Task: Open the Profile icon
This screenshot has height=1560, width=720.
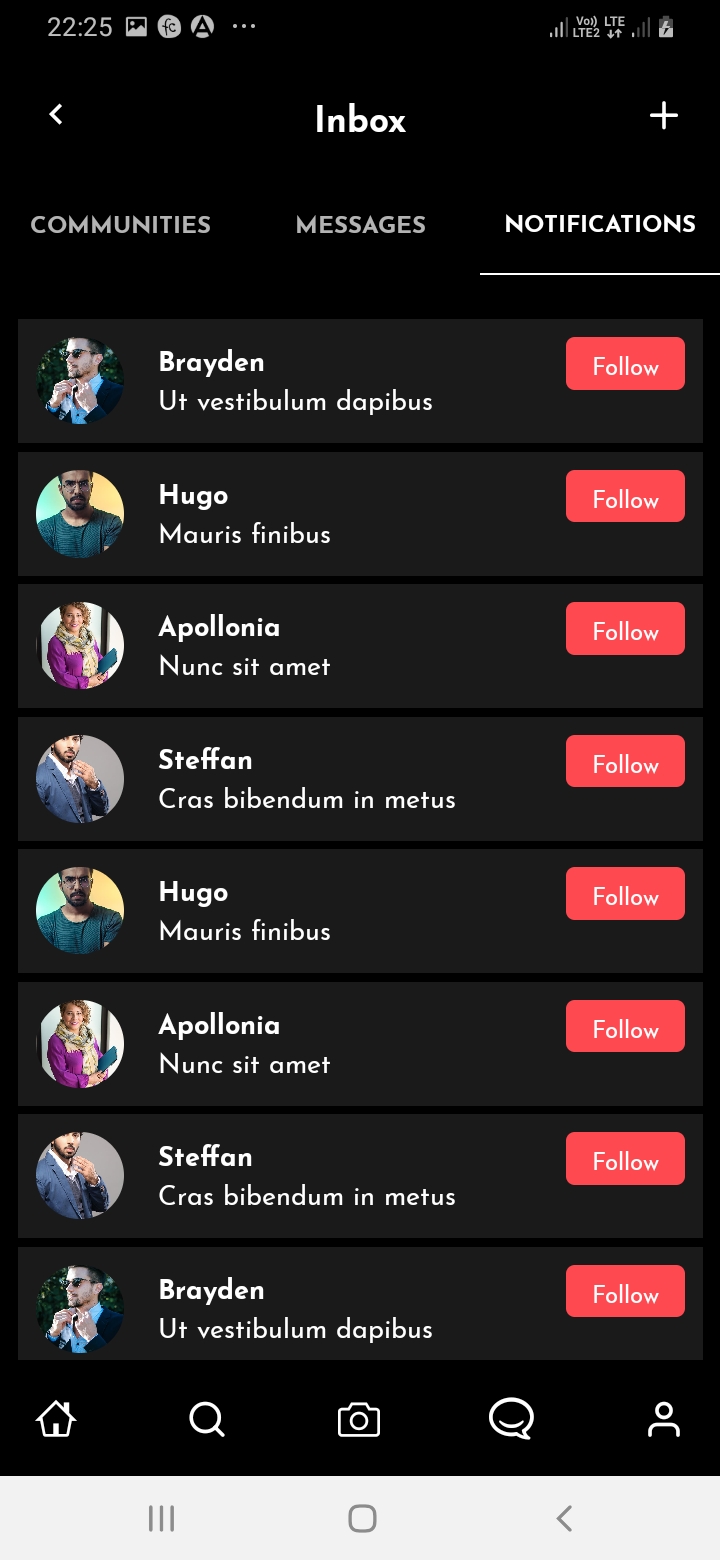Action: point(663,1418)
